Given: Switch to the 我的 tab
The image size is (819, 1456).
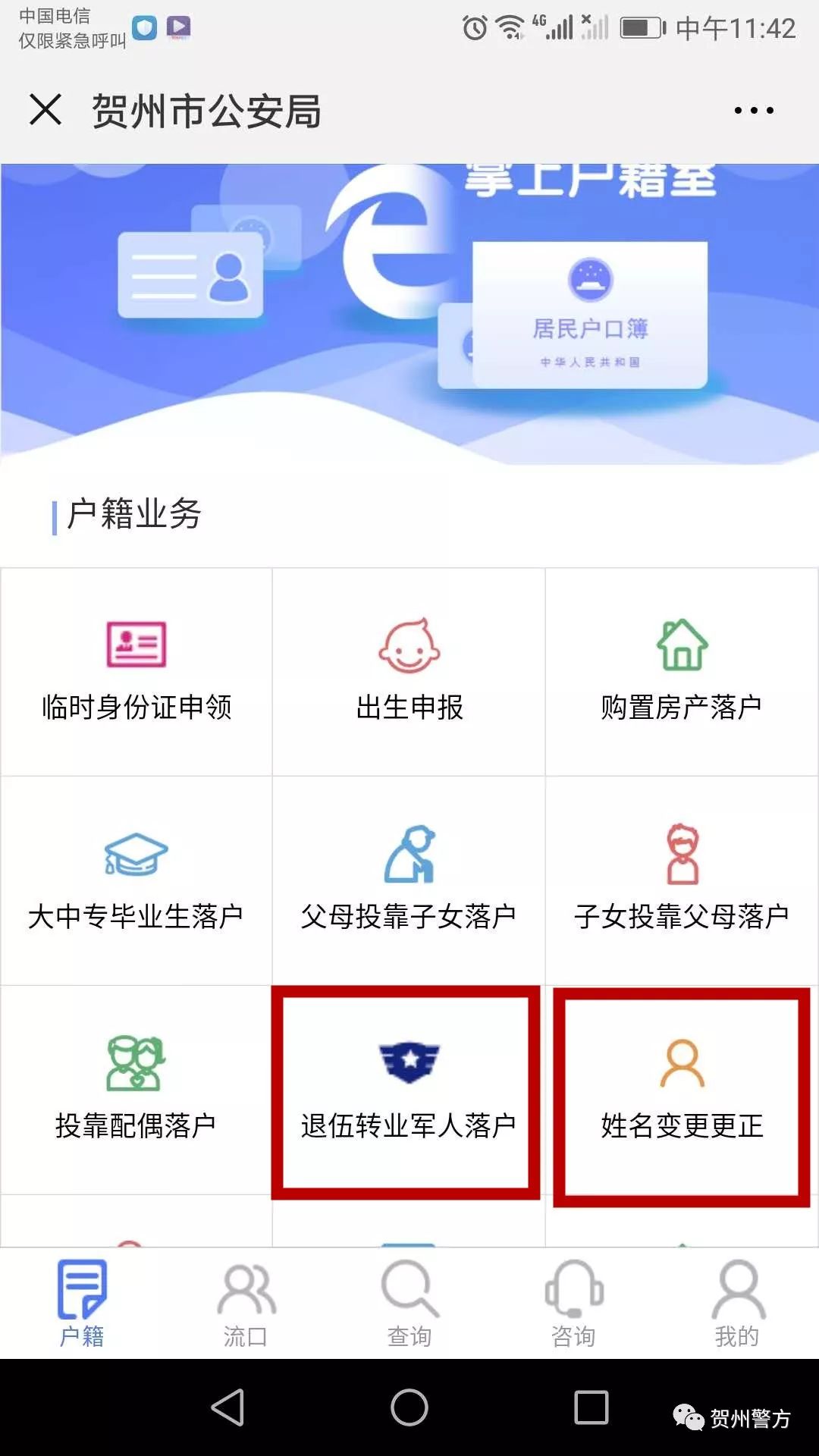Looking at the screenshot, I should tap(737, 1304).
